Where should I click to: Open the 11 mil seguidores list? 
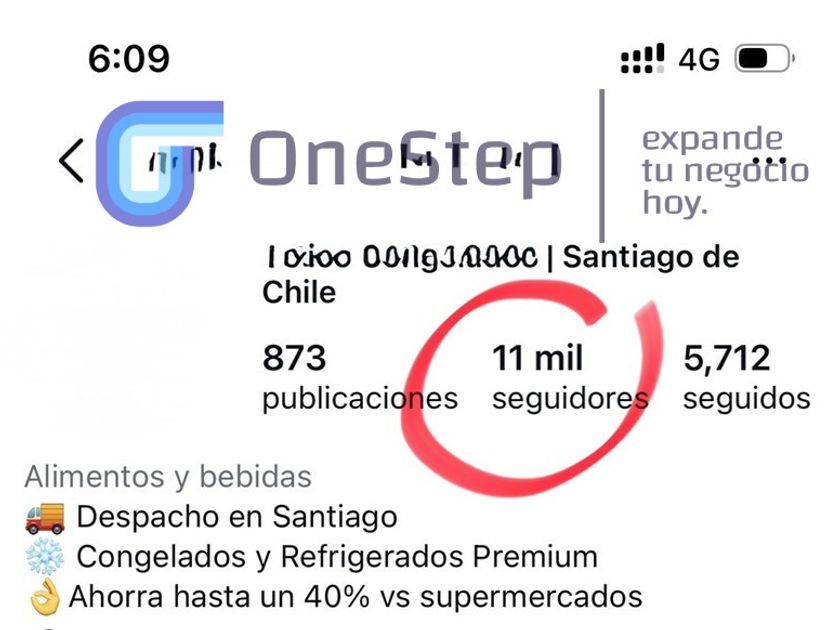570,378
